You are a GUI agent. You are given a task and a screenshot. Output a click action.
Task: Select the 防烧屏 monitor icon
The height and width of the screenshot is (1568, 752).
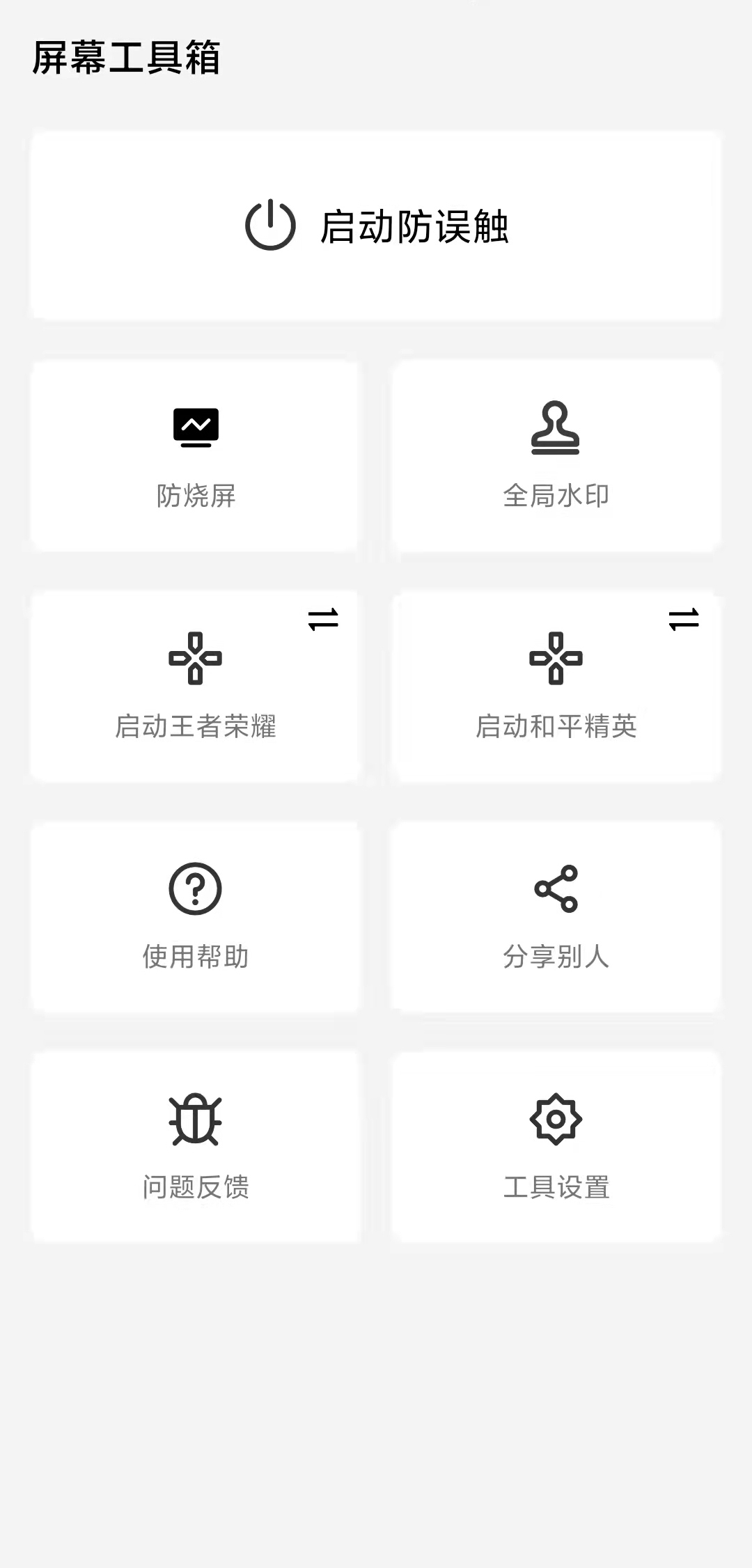(x=196, y=427)
